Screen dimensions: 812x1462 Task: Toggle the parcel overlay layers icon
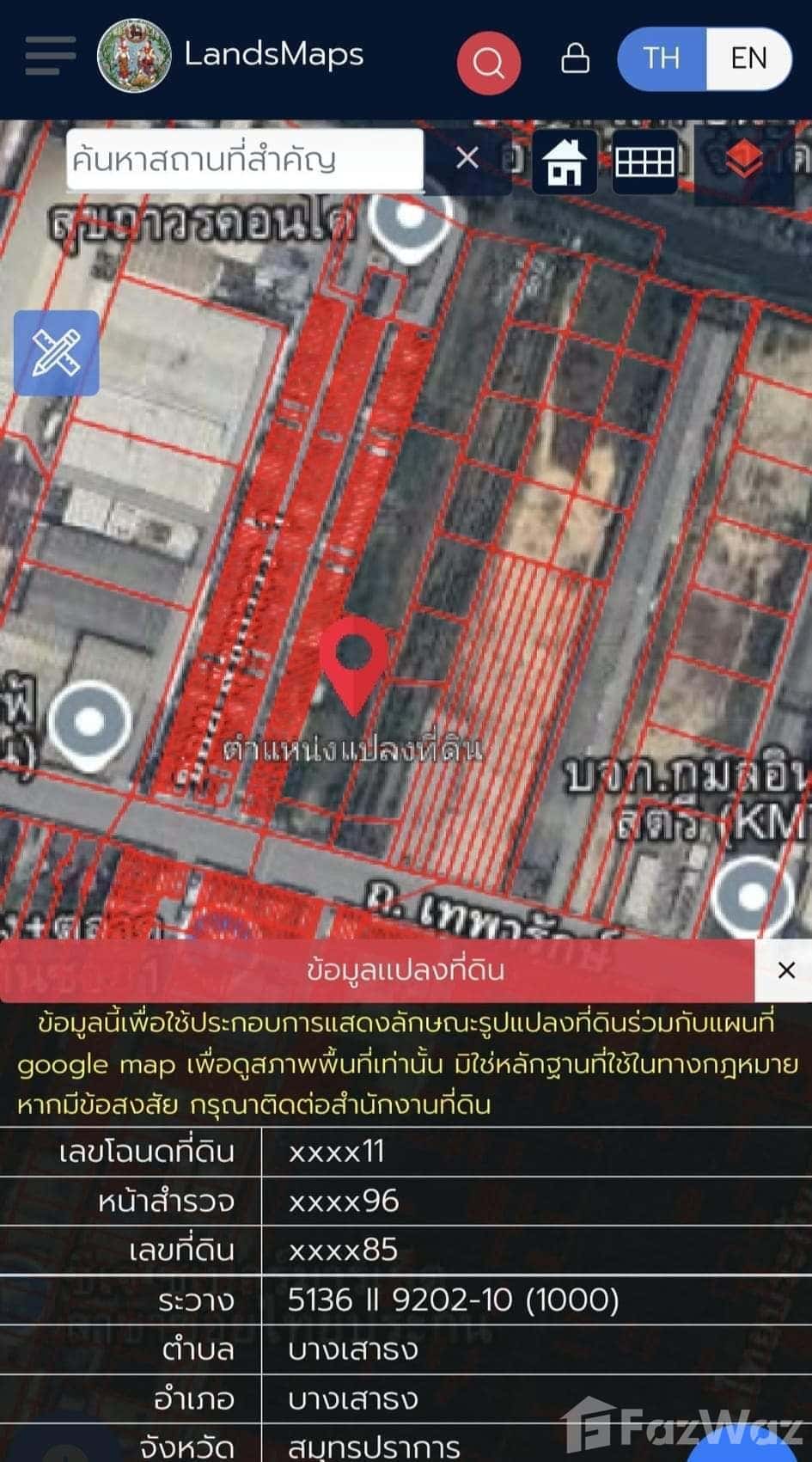point(744,160)
